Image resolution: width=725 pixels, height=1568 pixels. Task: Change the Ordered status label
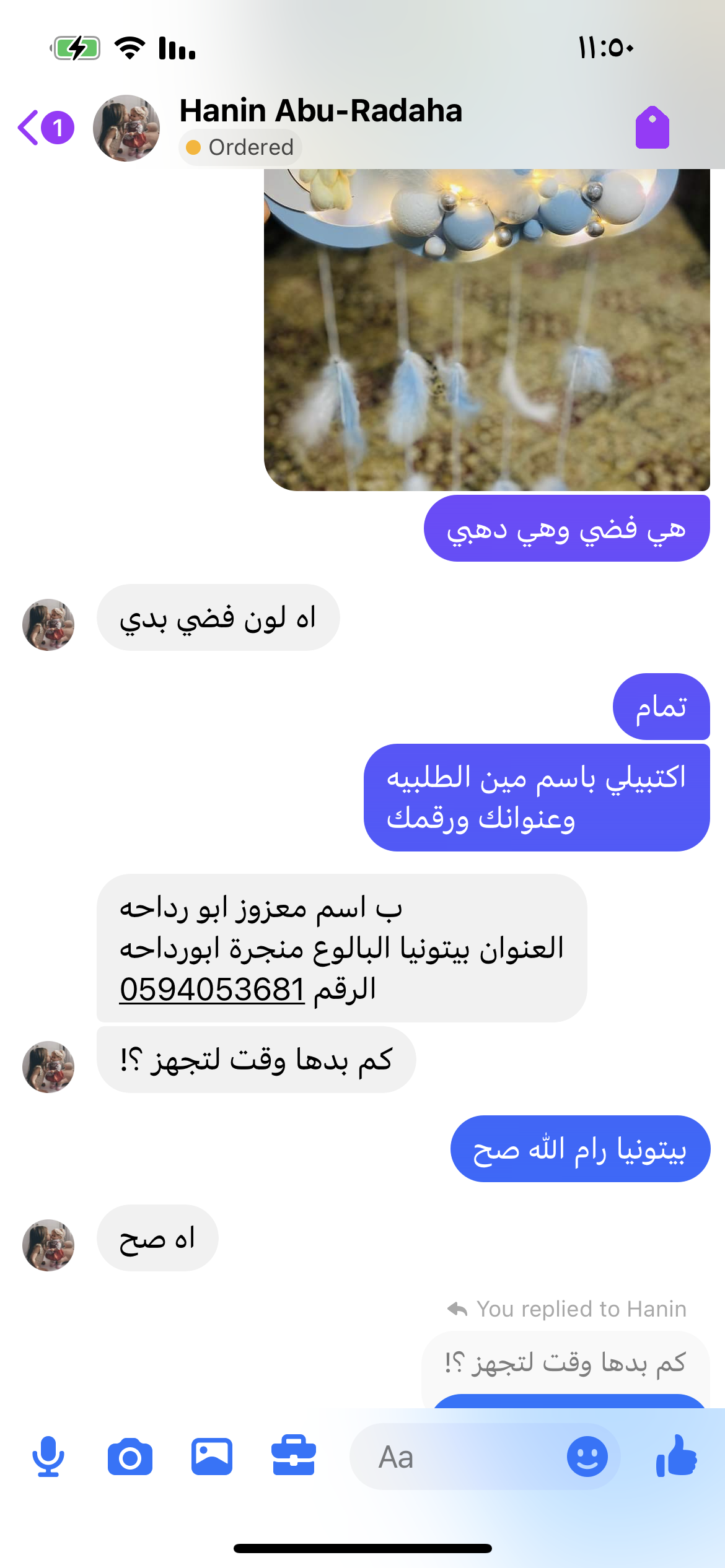pyautogui.click(x=240, y=147)
